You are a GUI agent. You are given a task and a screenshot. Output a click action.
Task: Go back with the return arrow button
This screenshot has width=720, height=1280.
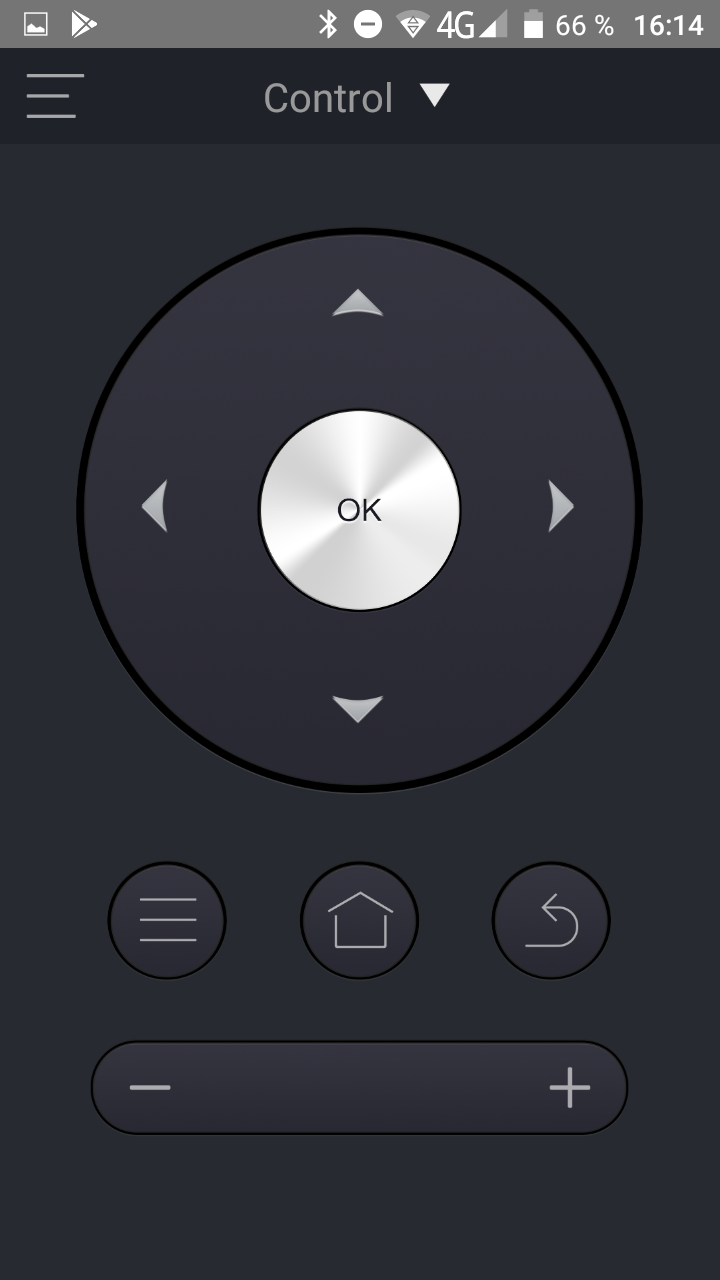551,920
